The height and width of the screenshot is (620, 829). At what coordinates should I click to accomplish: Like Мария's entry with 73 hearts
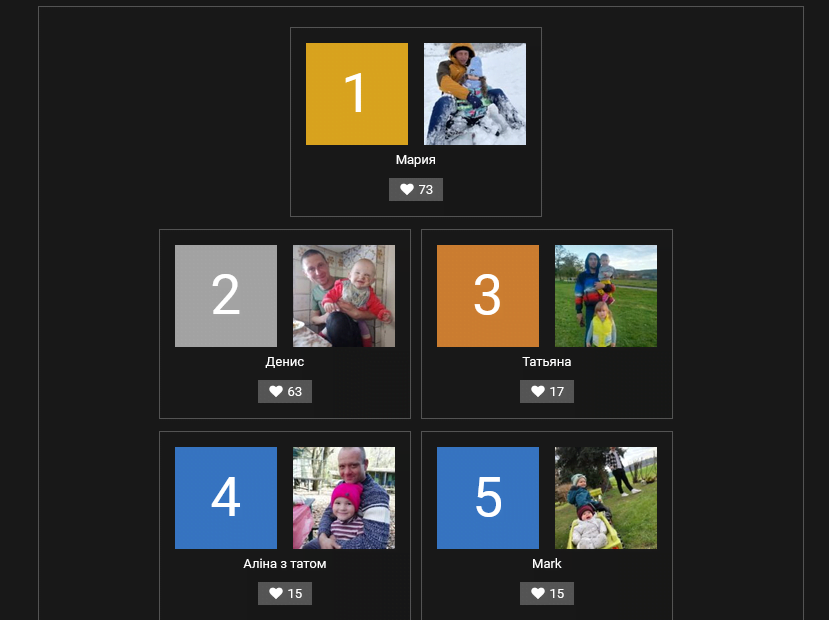coord(415,190)
